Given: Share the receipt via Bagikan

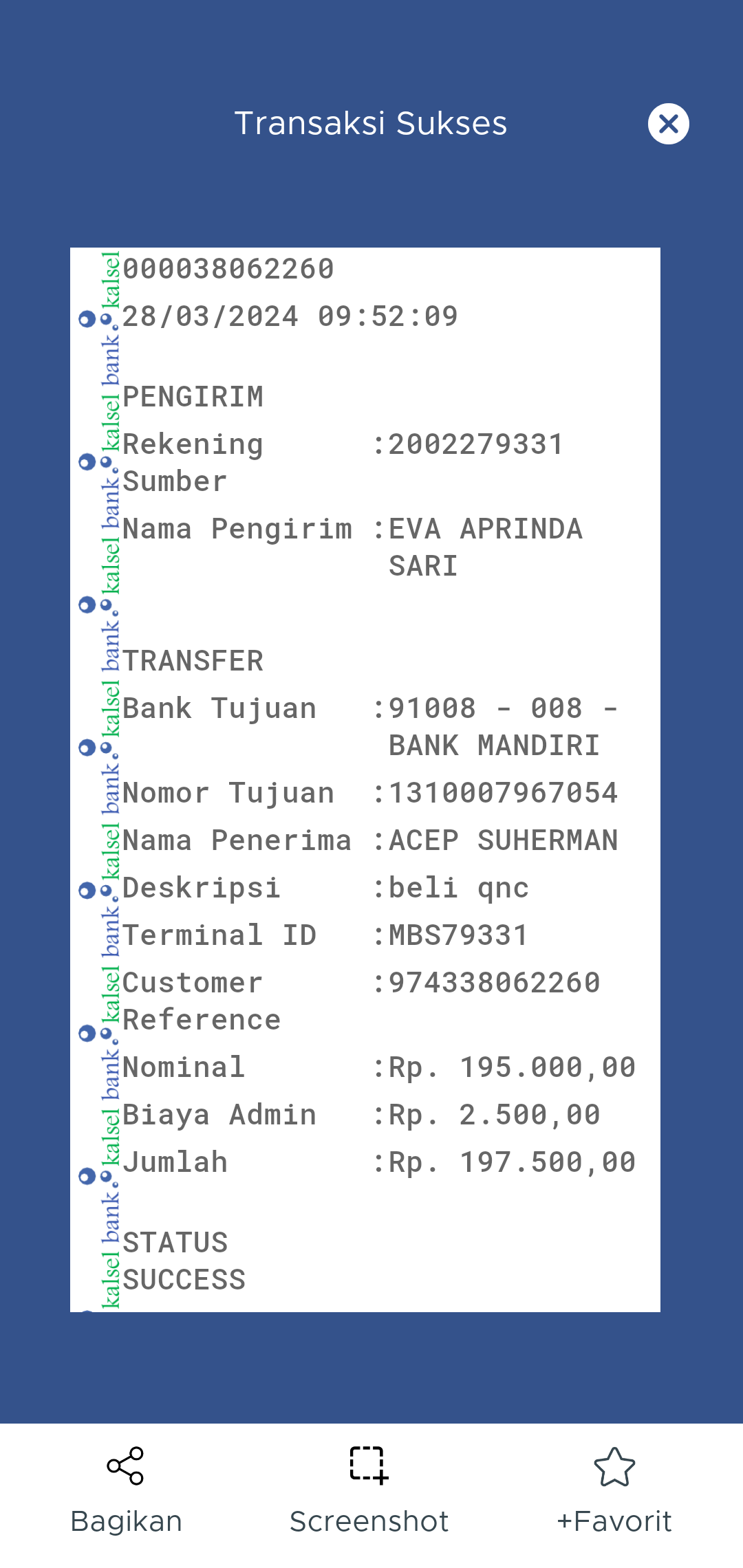Looking at the screenshot, I should [x=126, y=1491].
